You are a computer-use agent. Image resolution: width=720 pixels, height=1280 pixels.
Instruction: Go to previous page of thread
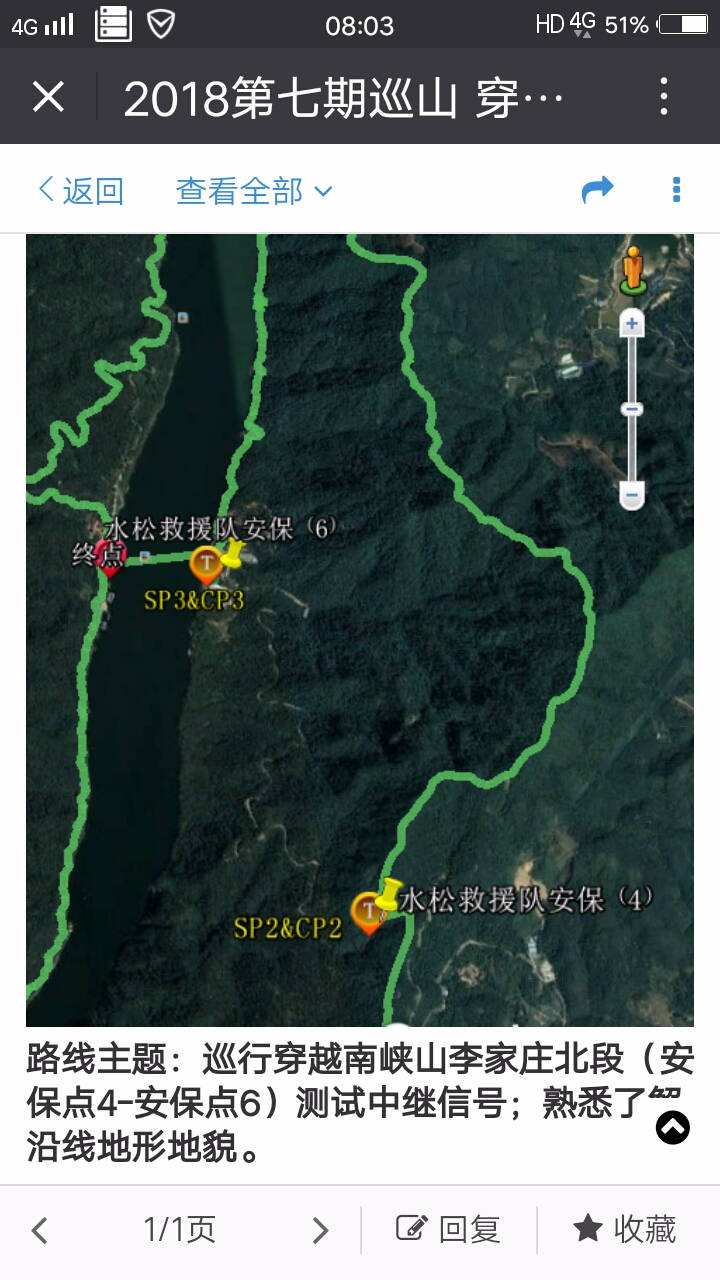point(40,1230)
